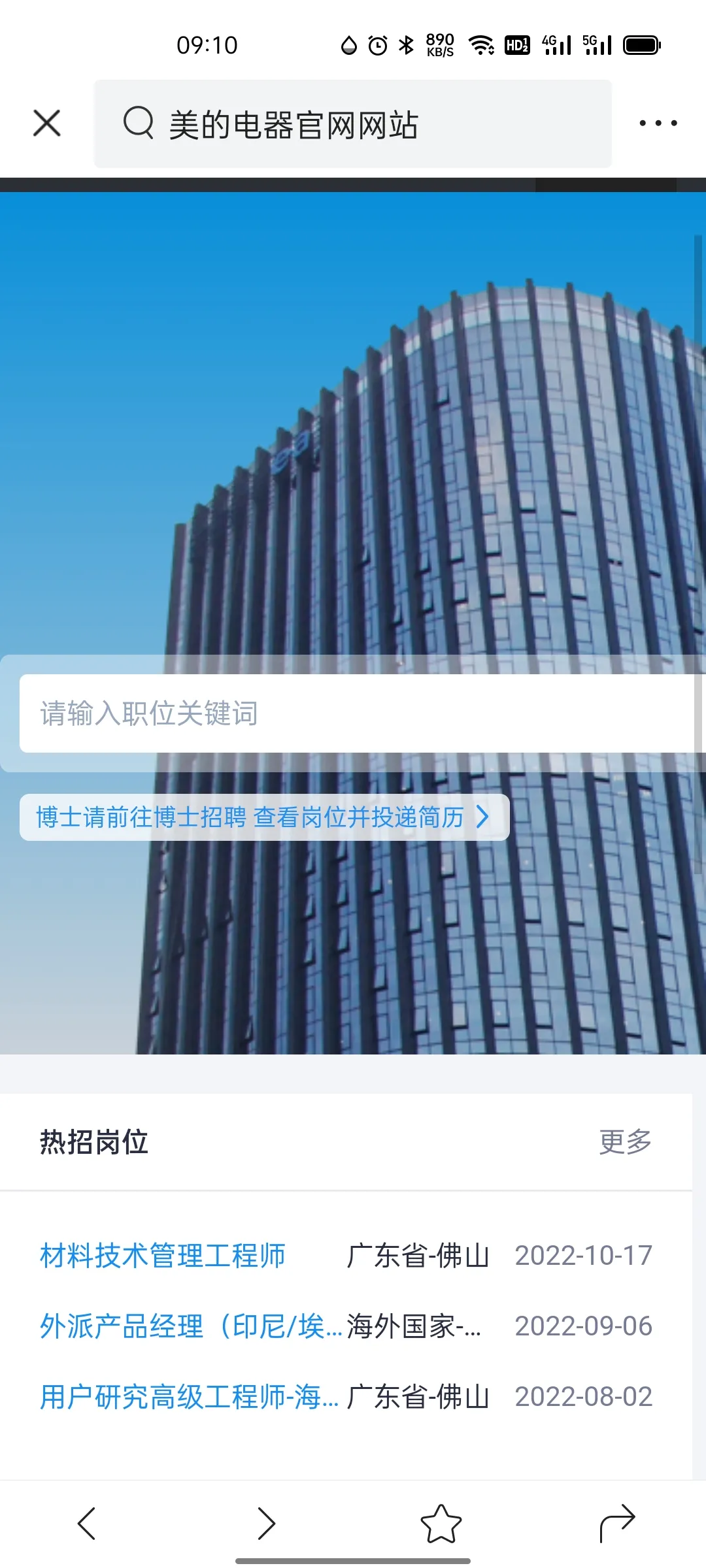Screen dimensions: 706x1568
Task: Go forward to the next page
Action: coord(265,1524)
